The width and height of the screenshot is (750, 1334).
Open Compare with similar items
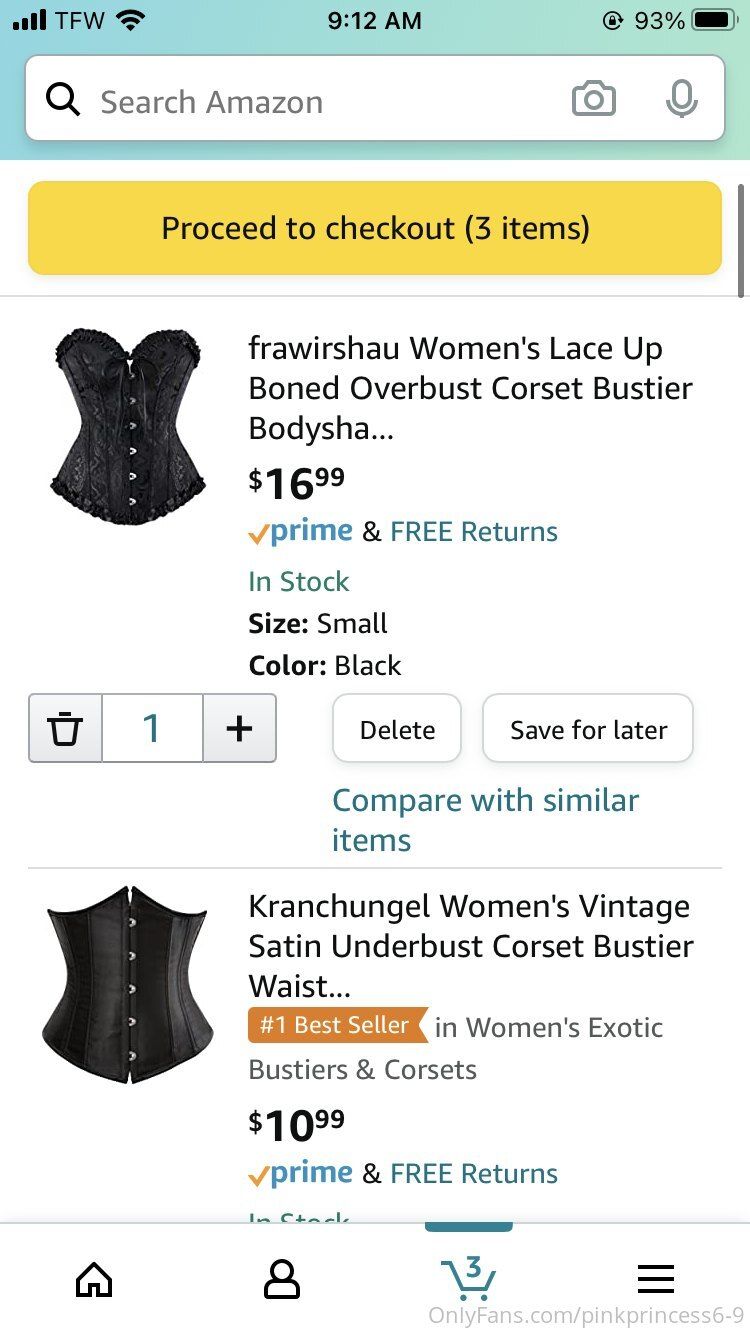coord(485,819)
